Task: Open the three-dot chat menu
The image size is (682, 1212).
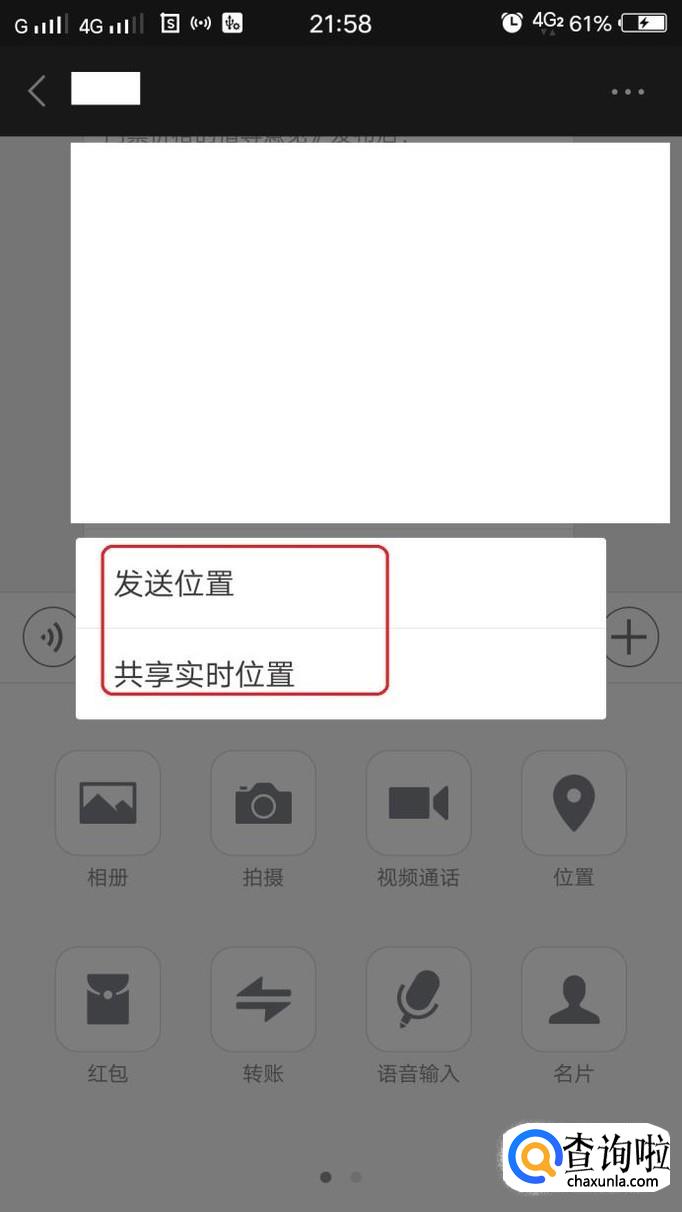Action: 627,92
